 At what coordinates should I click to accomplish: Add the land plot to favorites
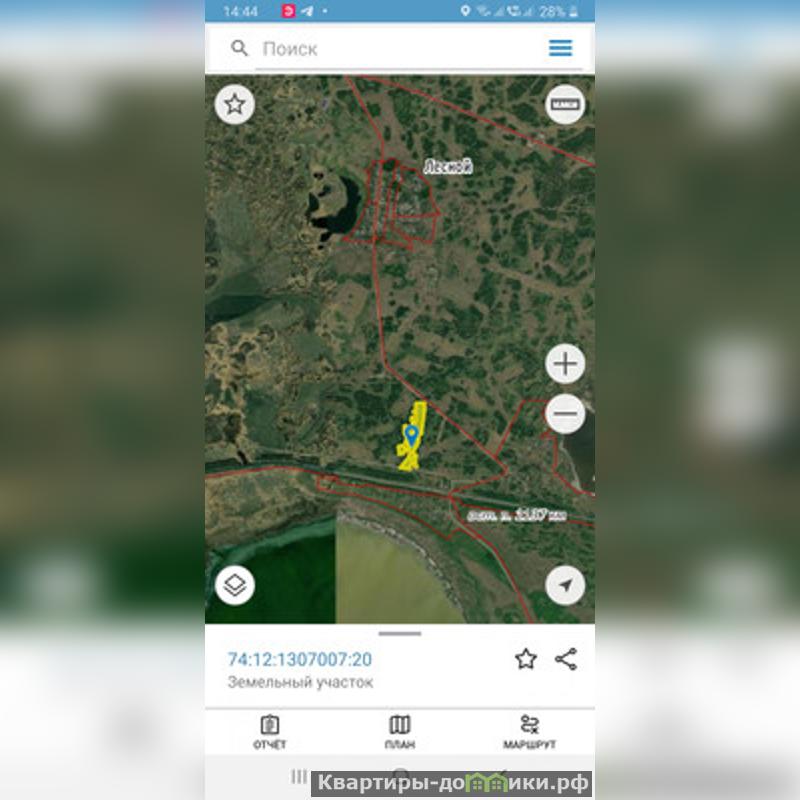(x=525, y=658)
